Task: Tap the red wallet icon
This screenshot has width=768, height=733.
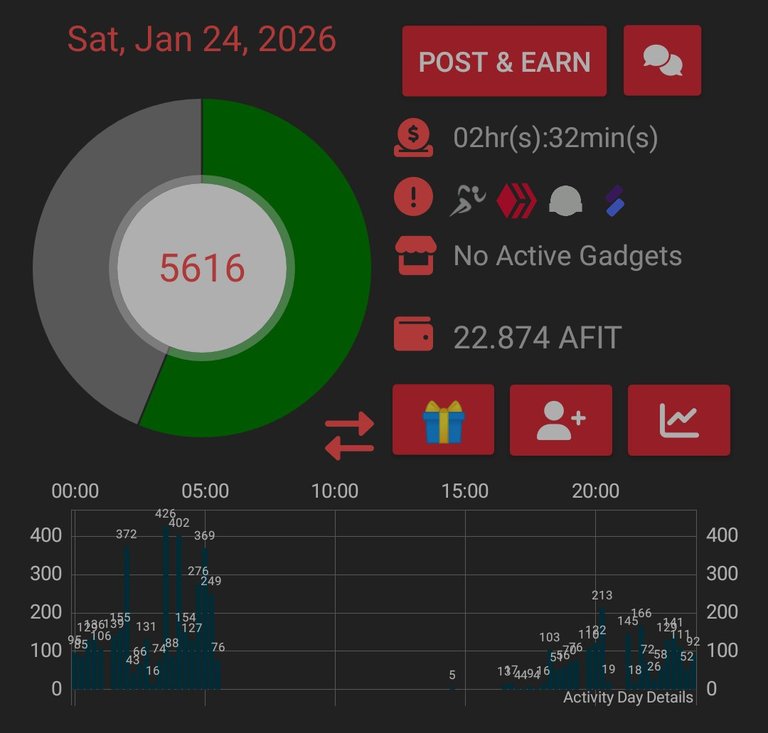Action: 413,334
